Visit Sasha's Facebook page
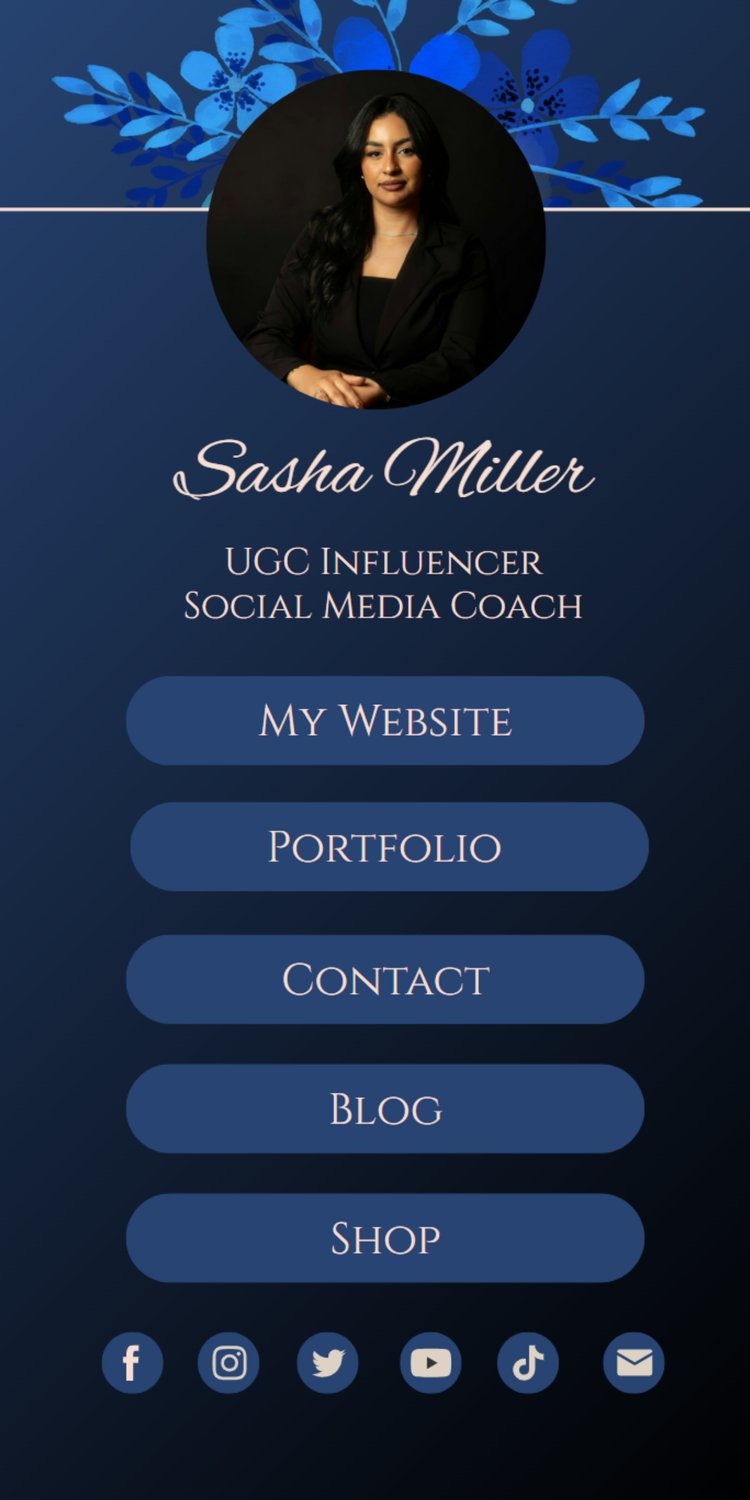This screenshot has width=750, height=1500. [132, 1363]
